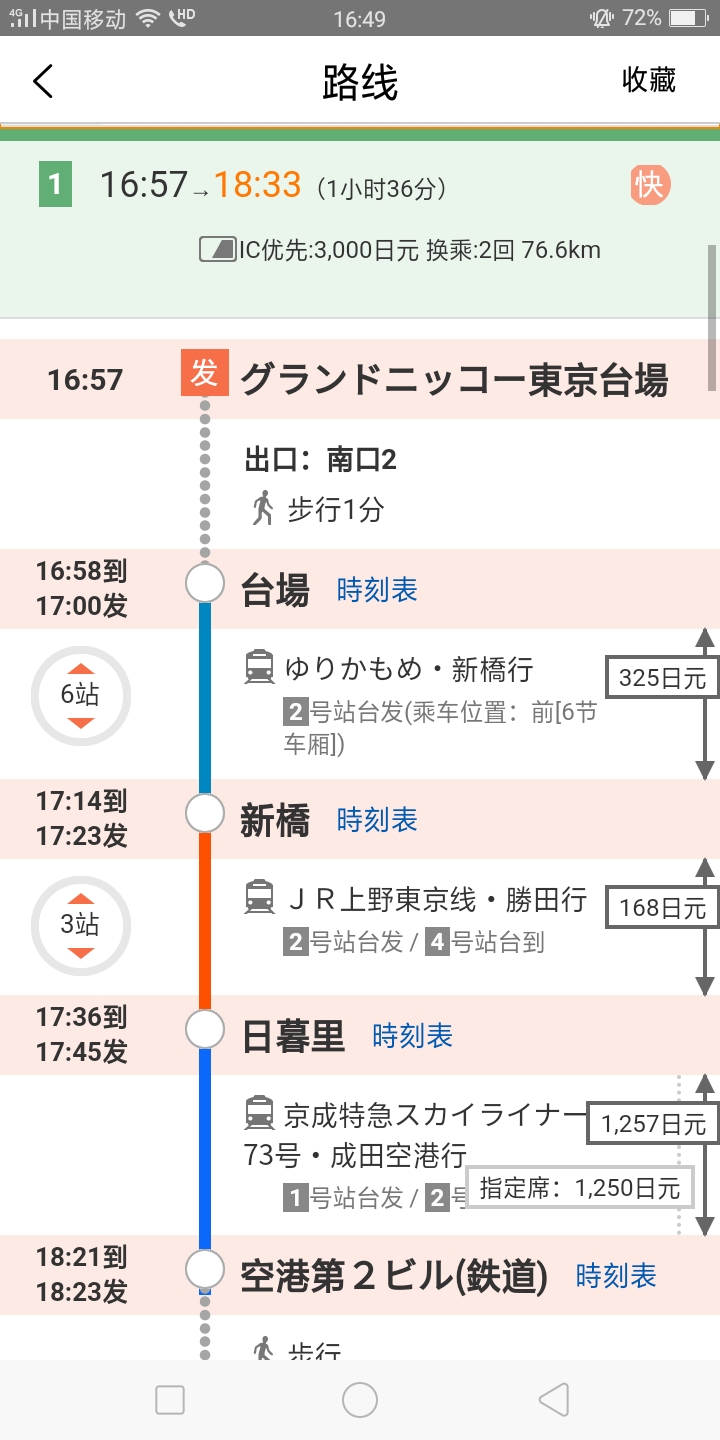This screenshot has width=720, height=1440.
Task: Open 時刻表 timetable for 空港第2ビル station
Action: click(x=616, y=1276)
